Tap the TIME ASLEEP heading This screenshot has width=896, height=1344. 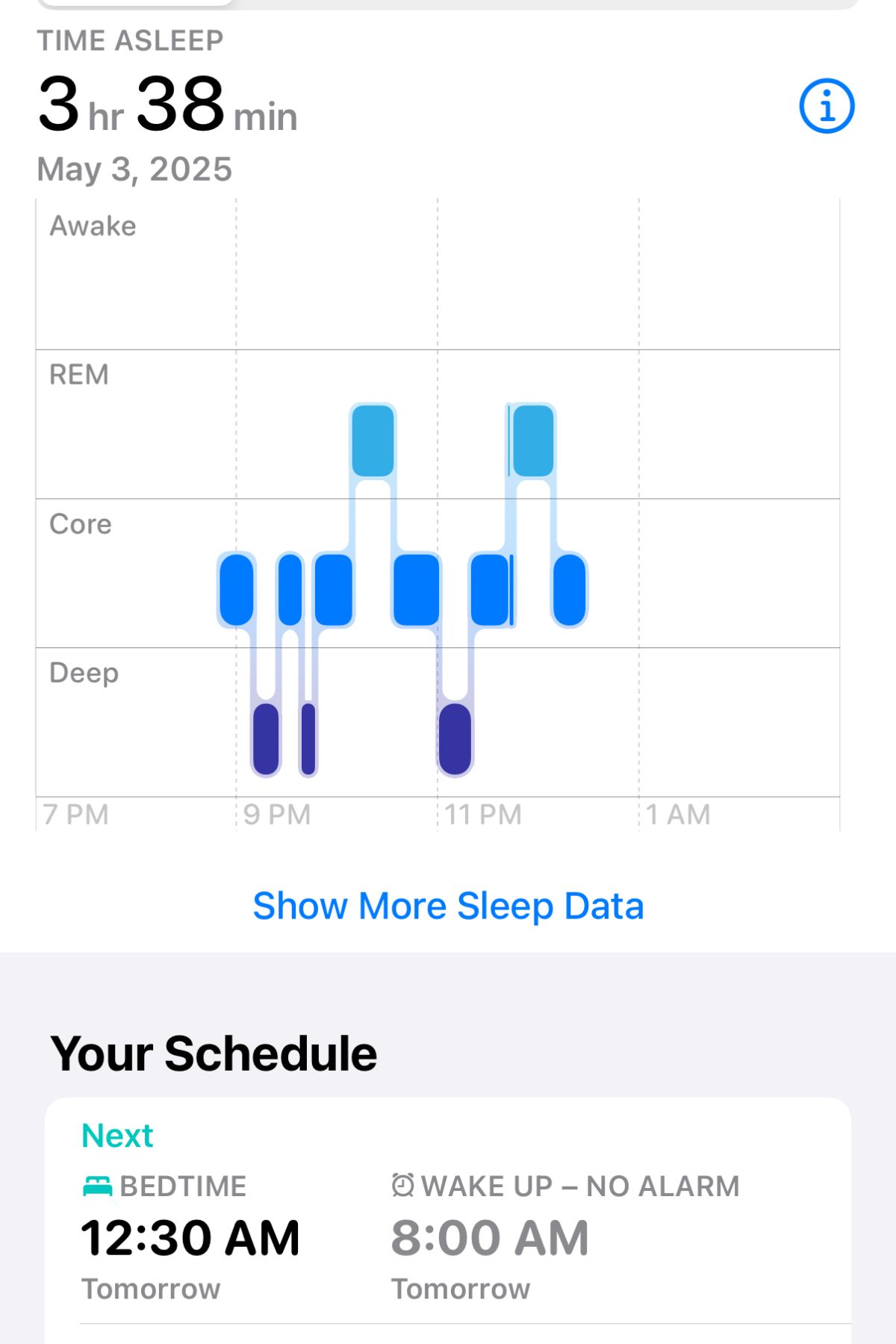point(131,41)
